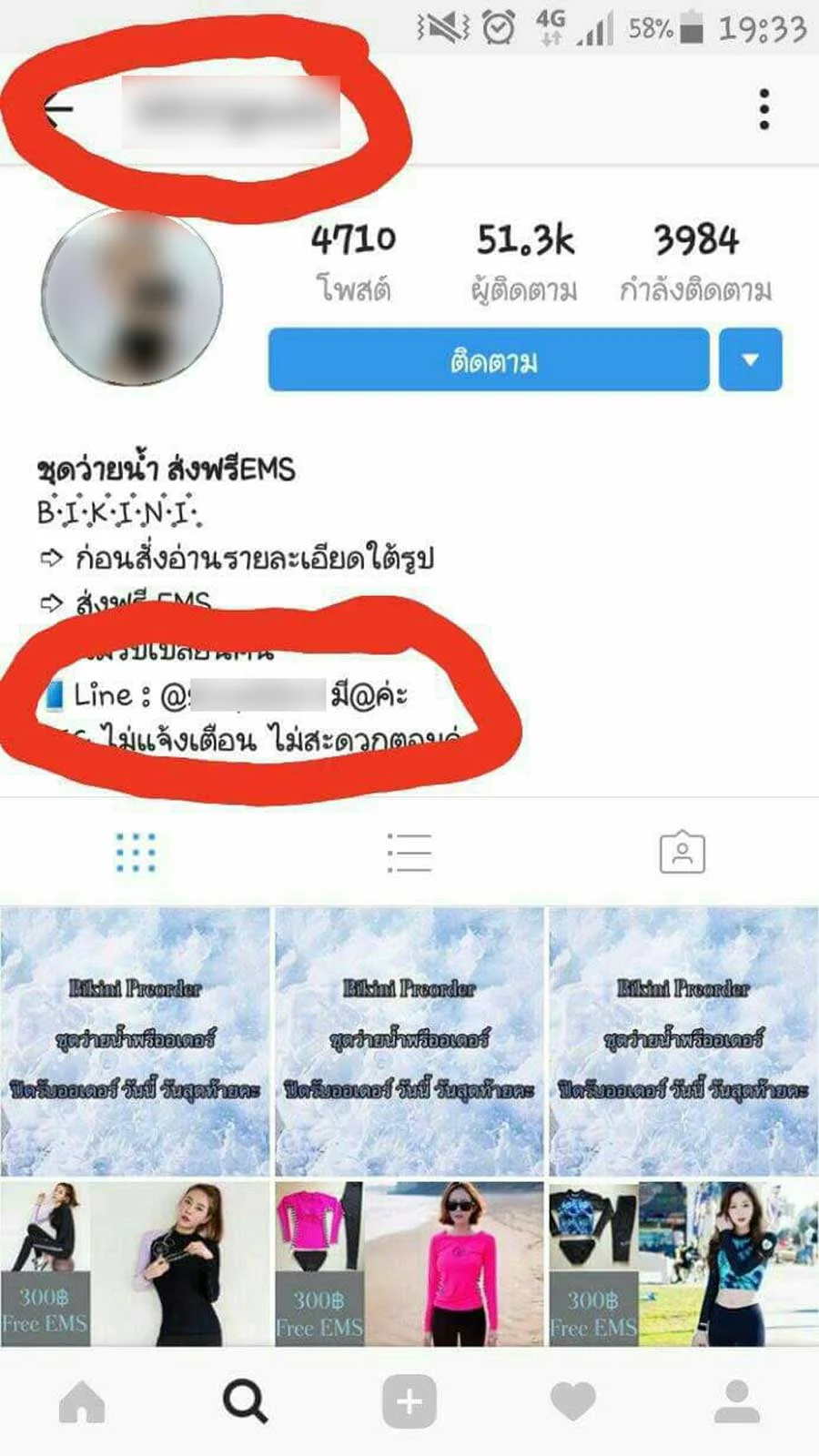819x1456 pixels.
Task: Go to the home feed tab
Action: pyautogui.click(x=82, y=1401)
